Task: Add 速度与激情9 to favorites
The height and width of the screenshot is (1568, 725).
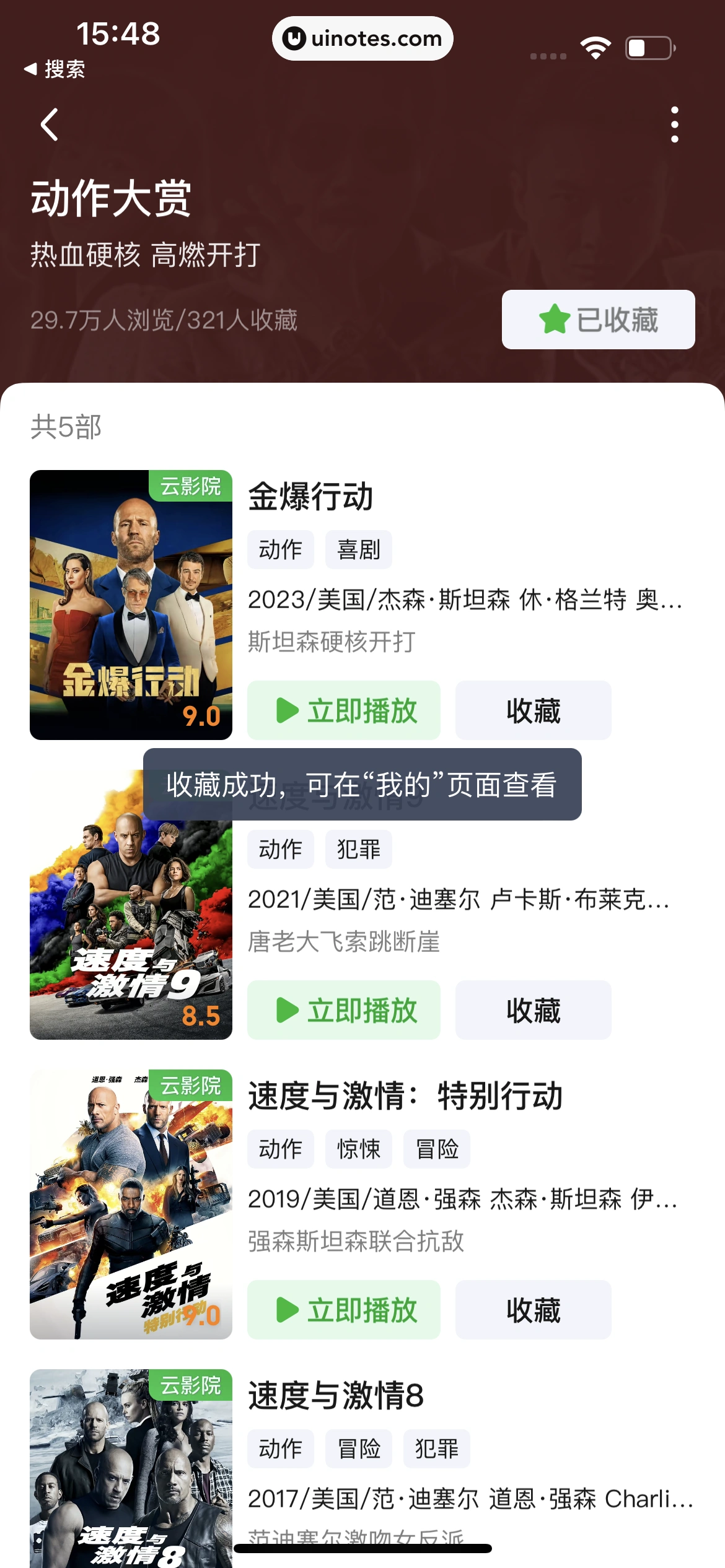Action: [533, 1010]
